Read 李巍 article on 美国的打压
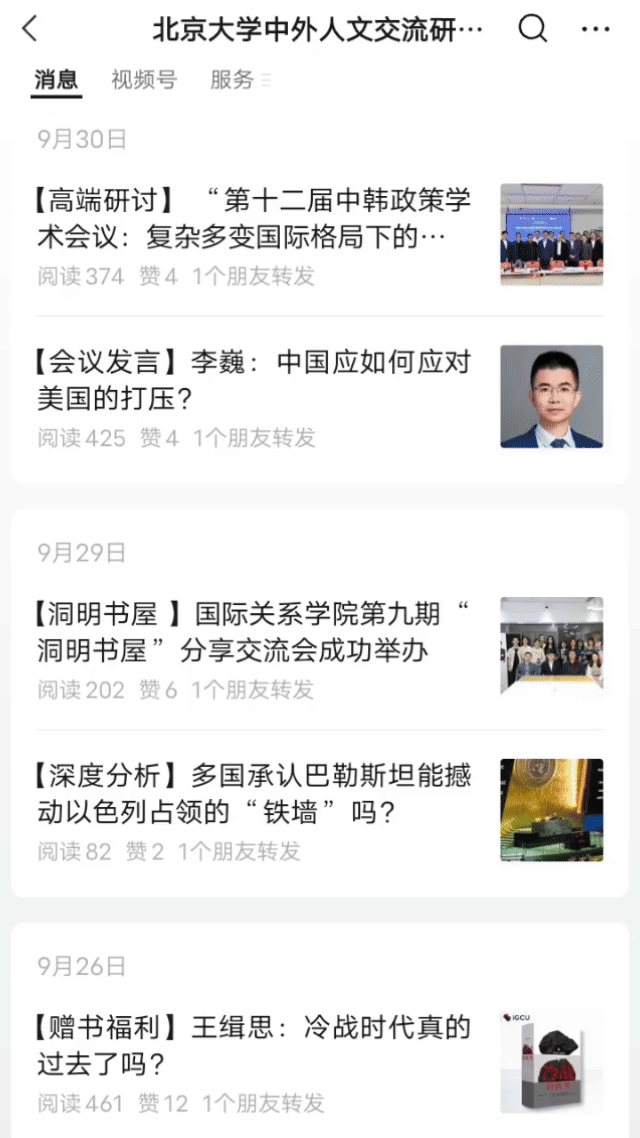The image size is (640, 1138). point(254,380)
